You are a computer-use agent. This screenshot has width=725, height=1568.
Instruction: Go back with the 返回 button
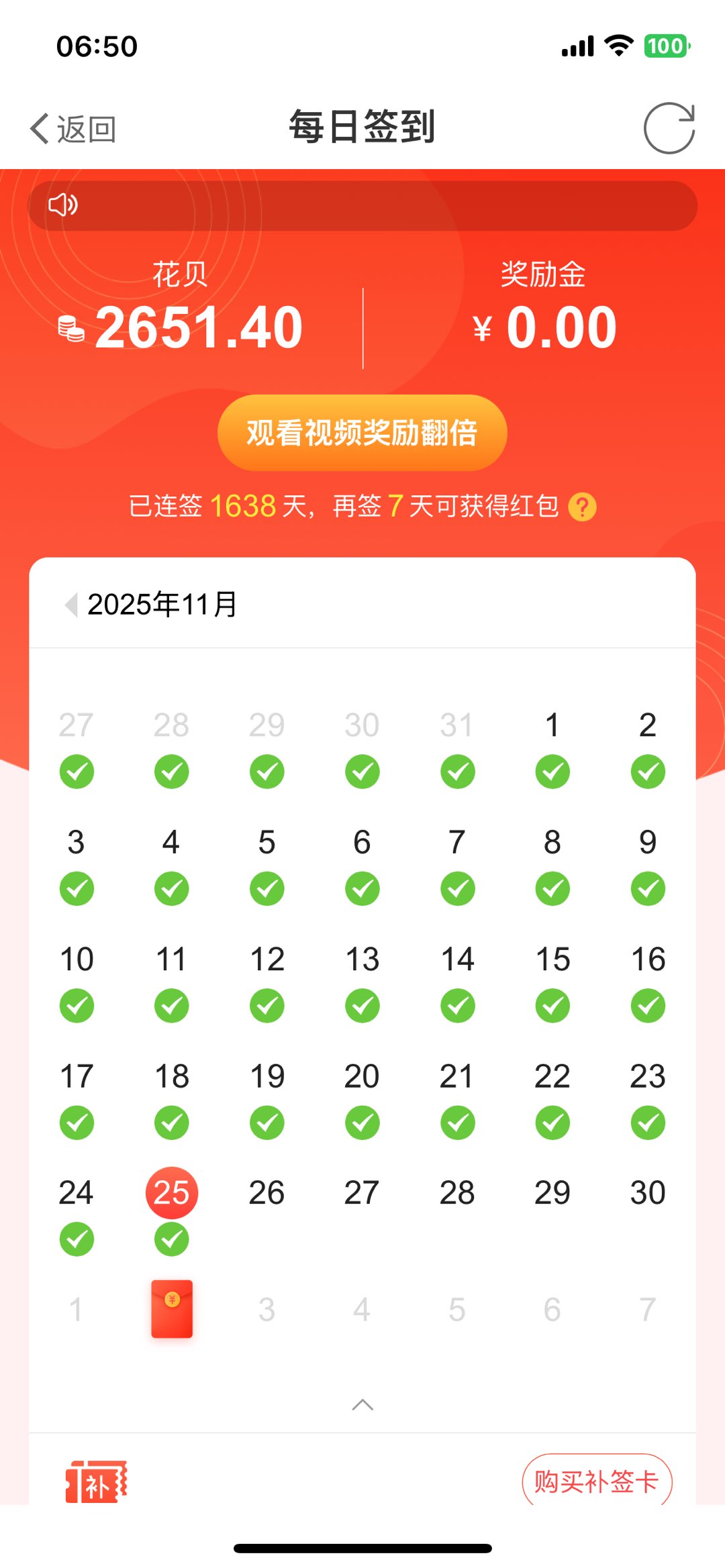74,128
